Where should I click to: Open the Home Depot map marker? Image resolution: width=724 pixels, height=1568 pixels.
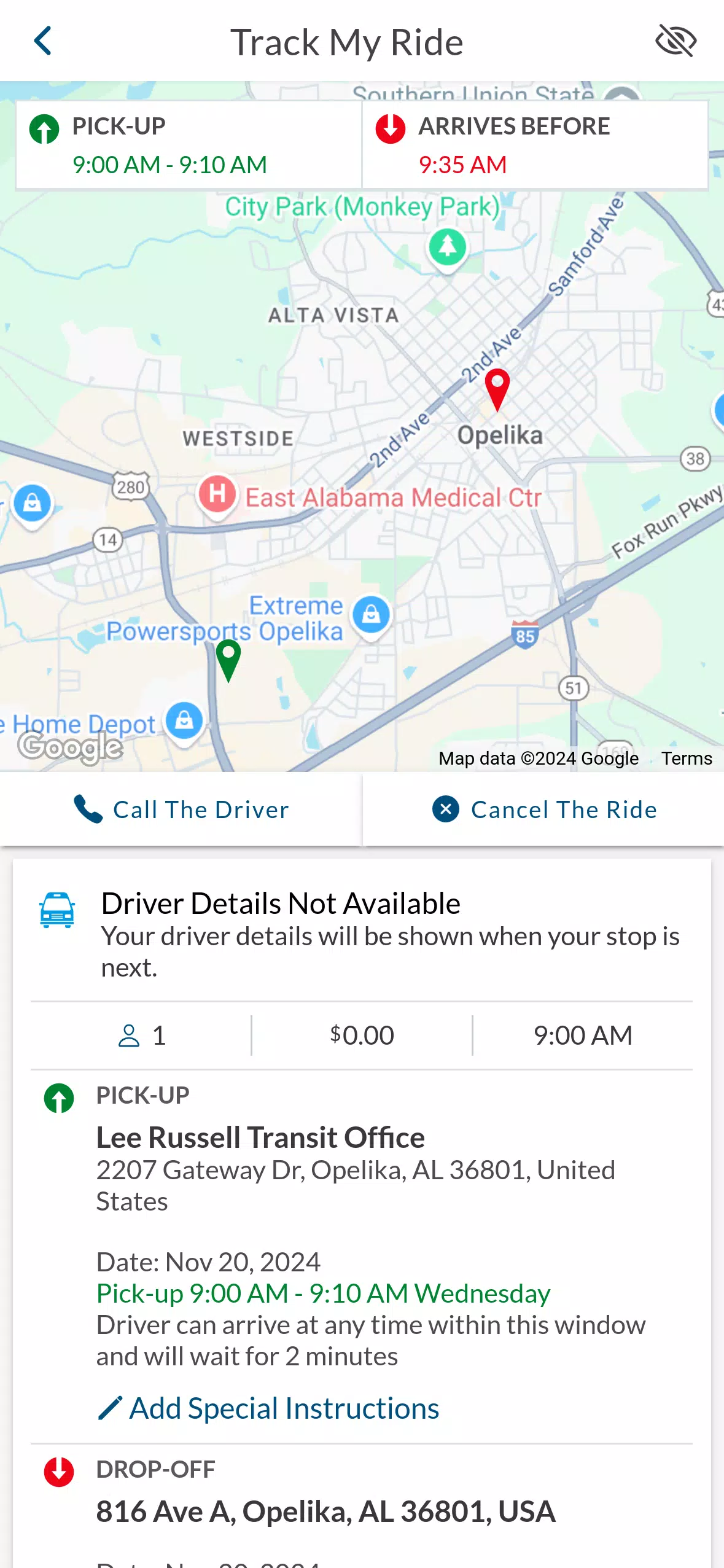(x=184, y=720)
